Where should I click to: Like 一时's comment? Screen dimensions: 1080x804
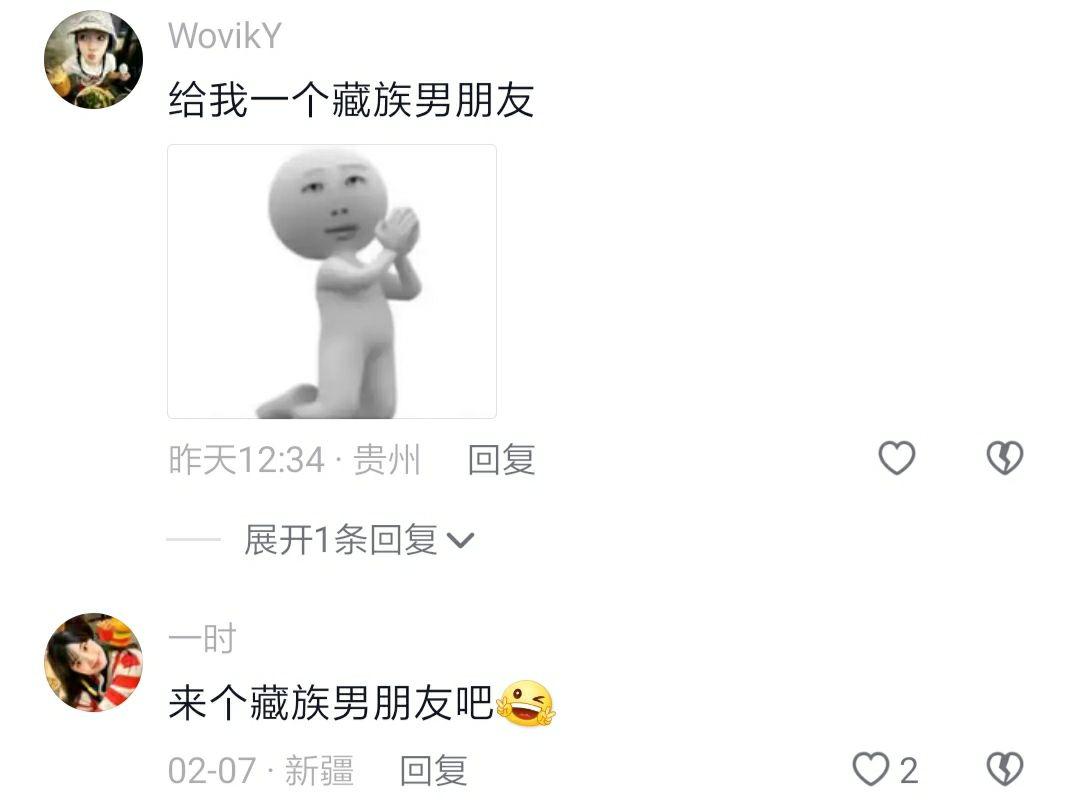(x=872, y=769)
